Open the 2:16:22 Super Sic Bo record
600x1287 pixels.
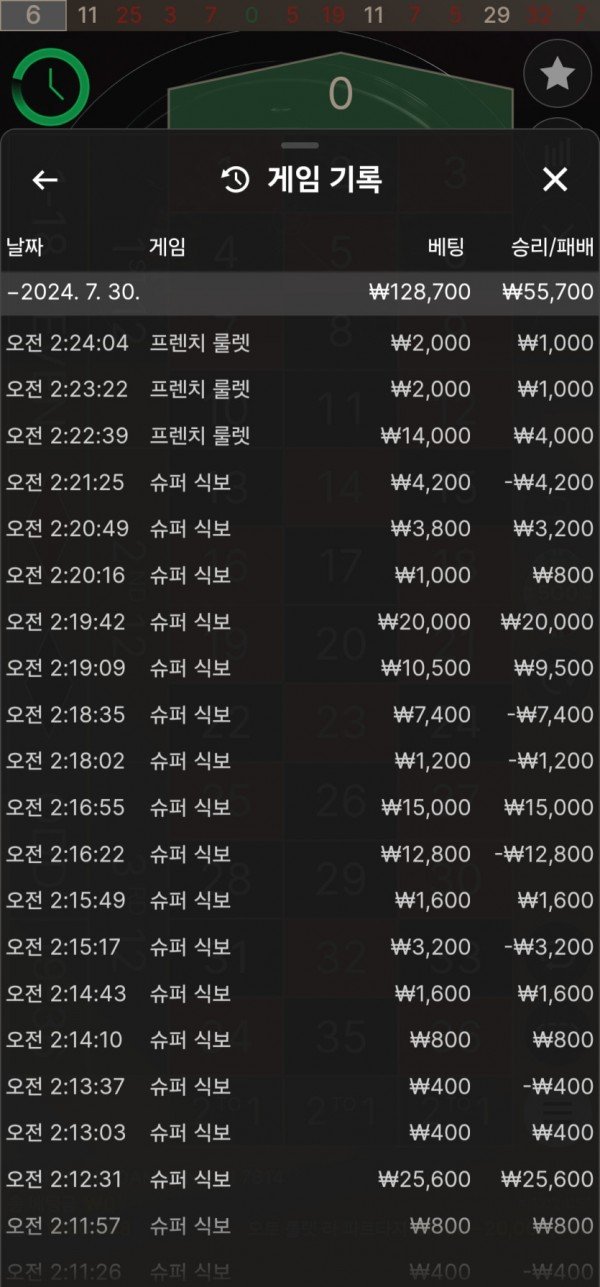[x=300, y=854]
